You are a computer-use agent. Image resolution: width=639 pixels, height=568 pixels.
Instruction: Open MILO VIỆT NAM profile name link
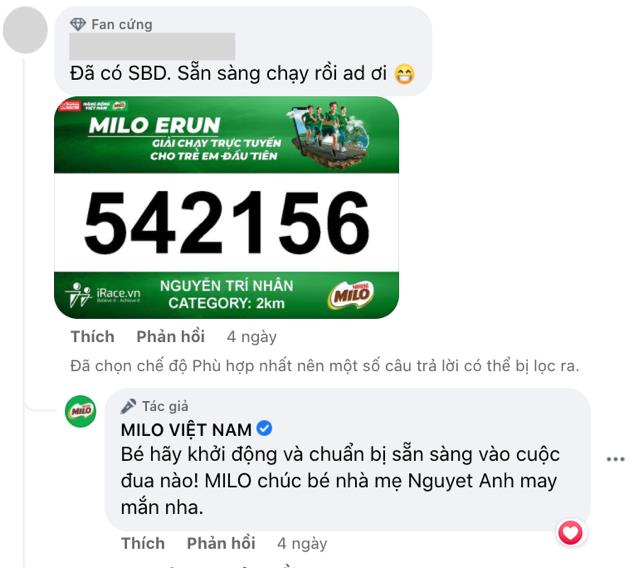coord(185,428)
